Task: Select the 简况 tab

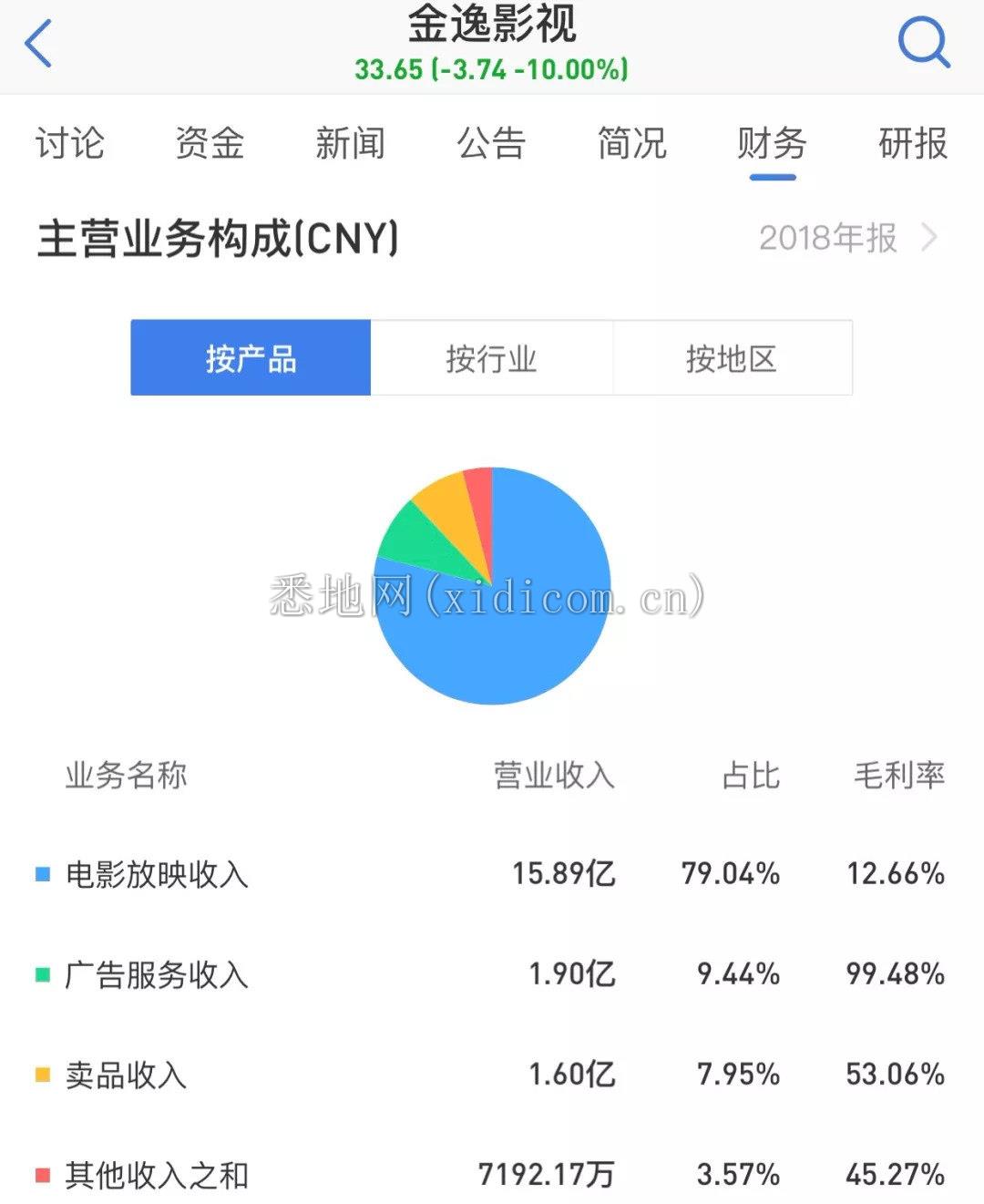Action: [x=631, y=144]
